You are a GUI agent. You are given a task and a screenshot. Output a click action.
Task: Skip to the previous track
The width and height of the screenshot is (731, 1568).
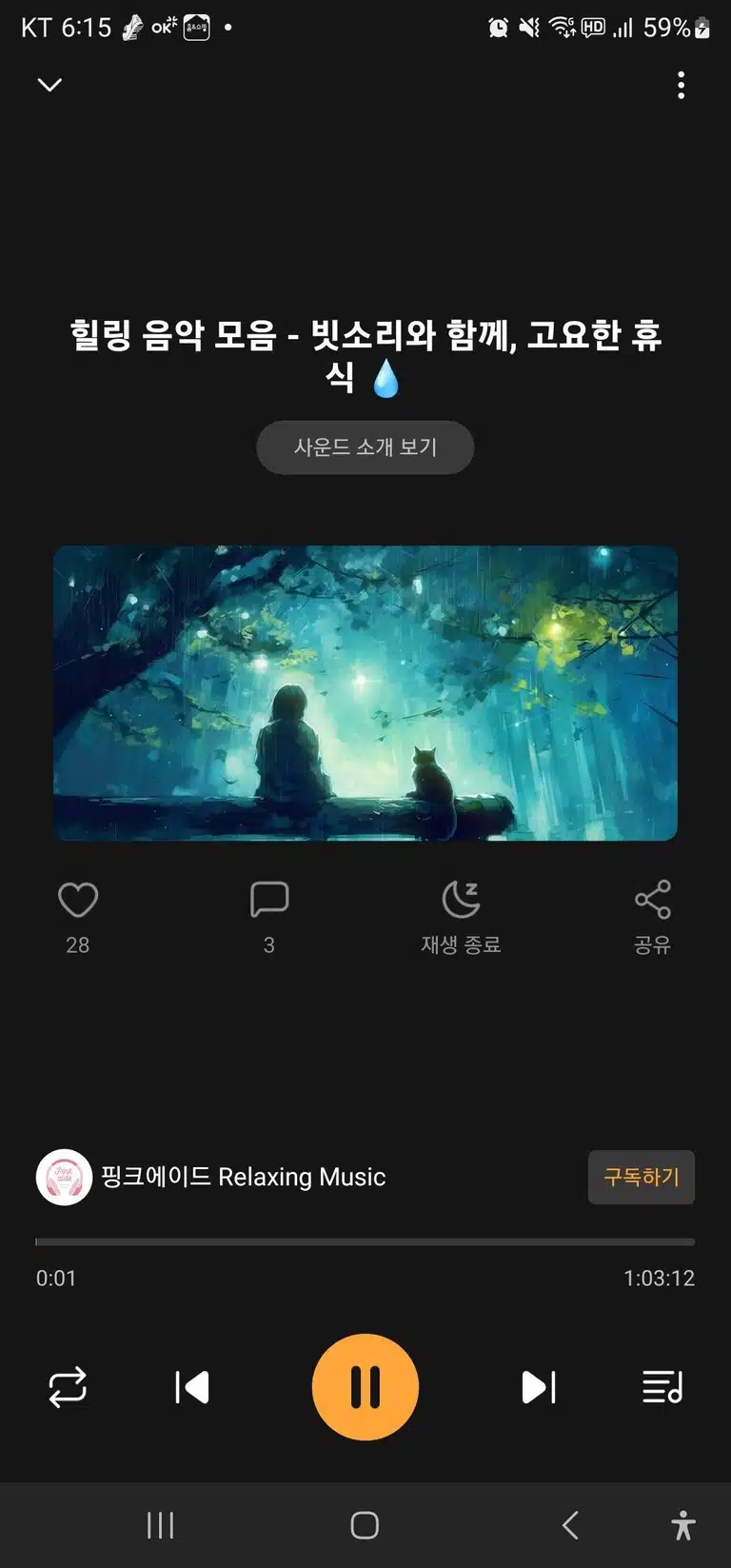(192, 1388)
